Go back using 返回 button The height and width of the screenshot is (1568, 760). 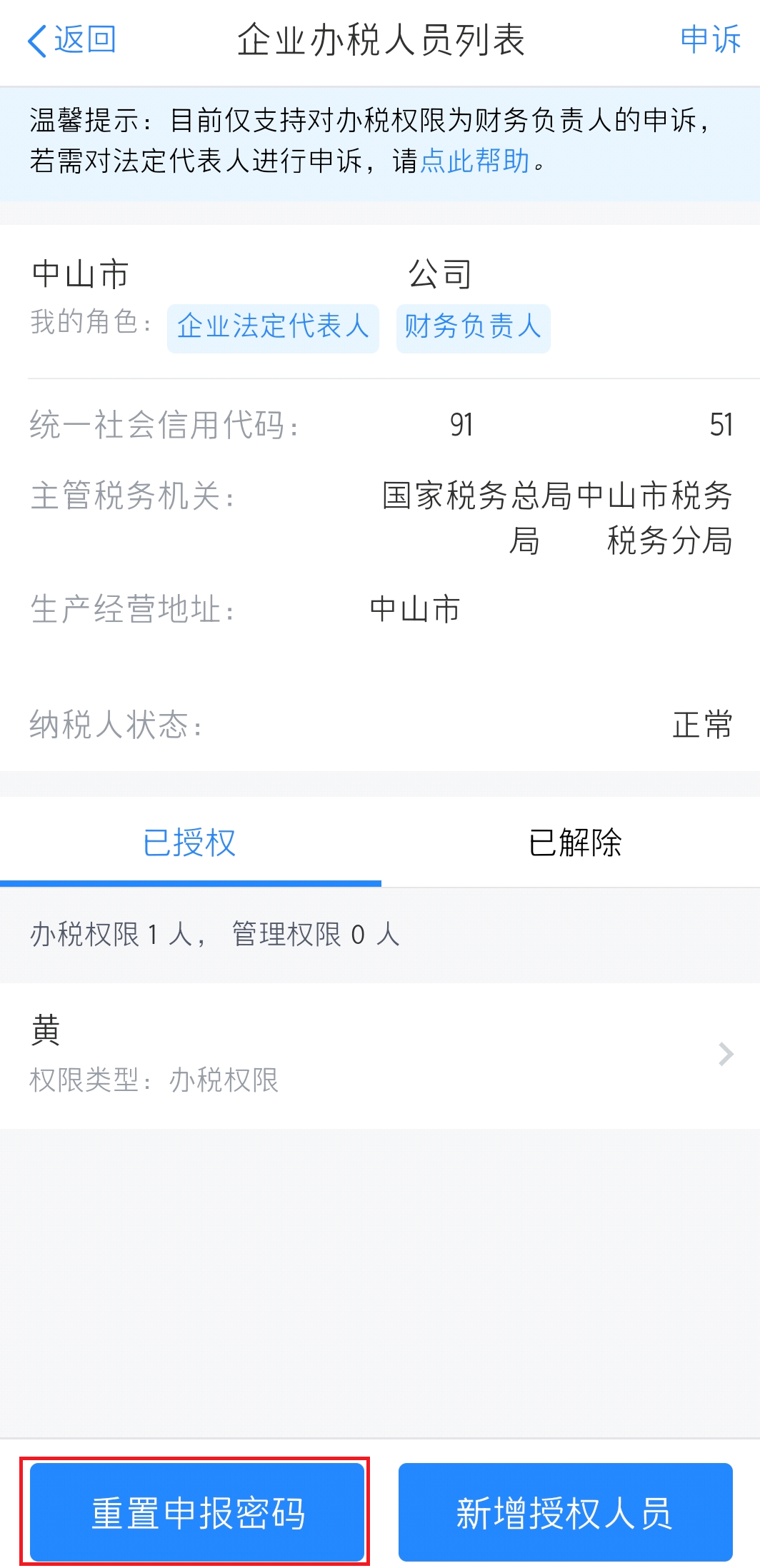point(71,40)
